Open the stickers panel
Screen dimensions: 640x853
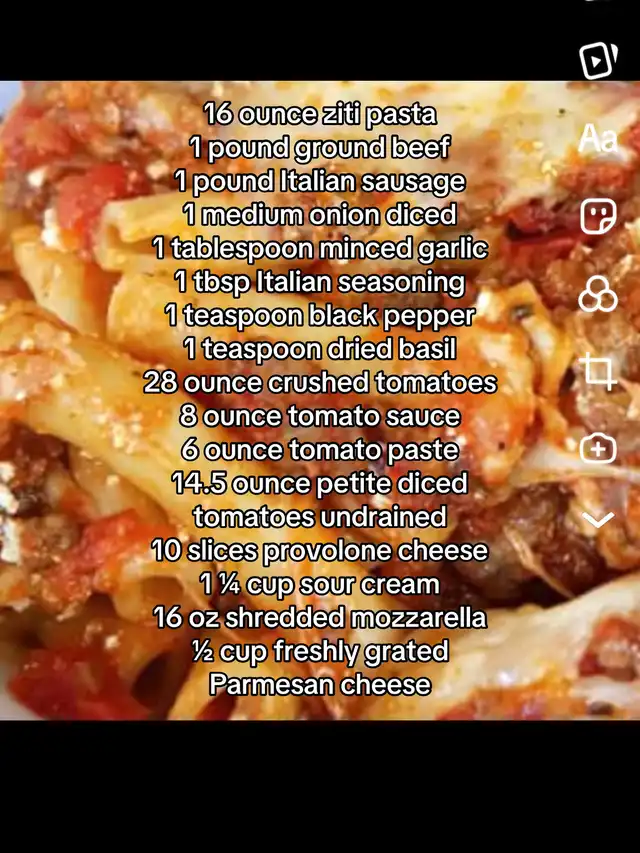(x=598, y=217)
